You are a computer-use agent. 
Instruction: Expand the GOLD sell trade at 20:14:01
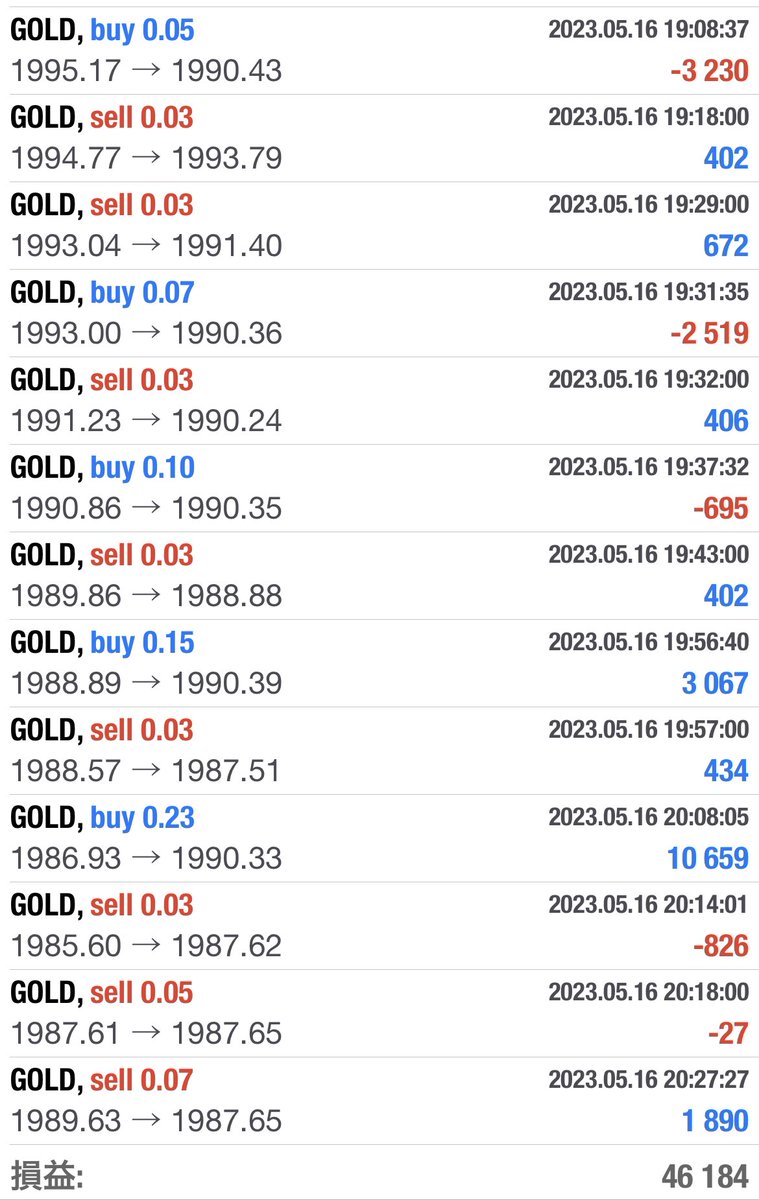pos(379,925)
